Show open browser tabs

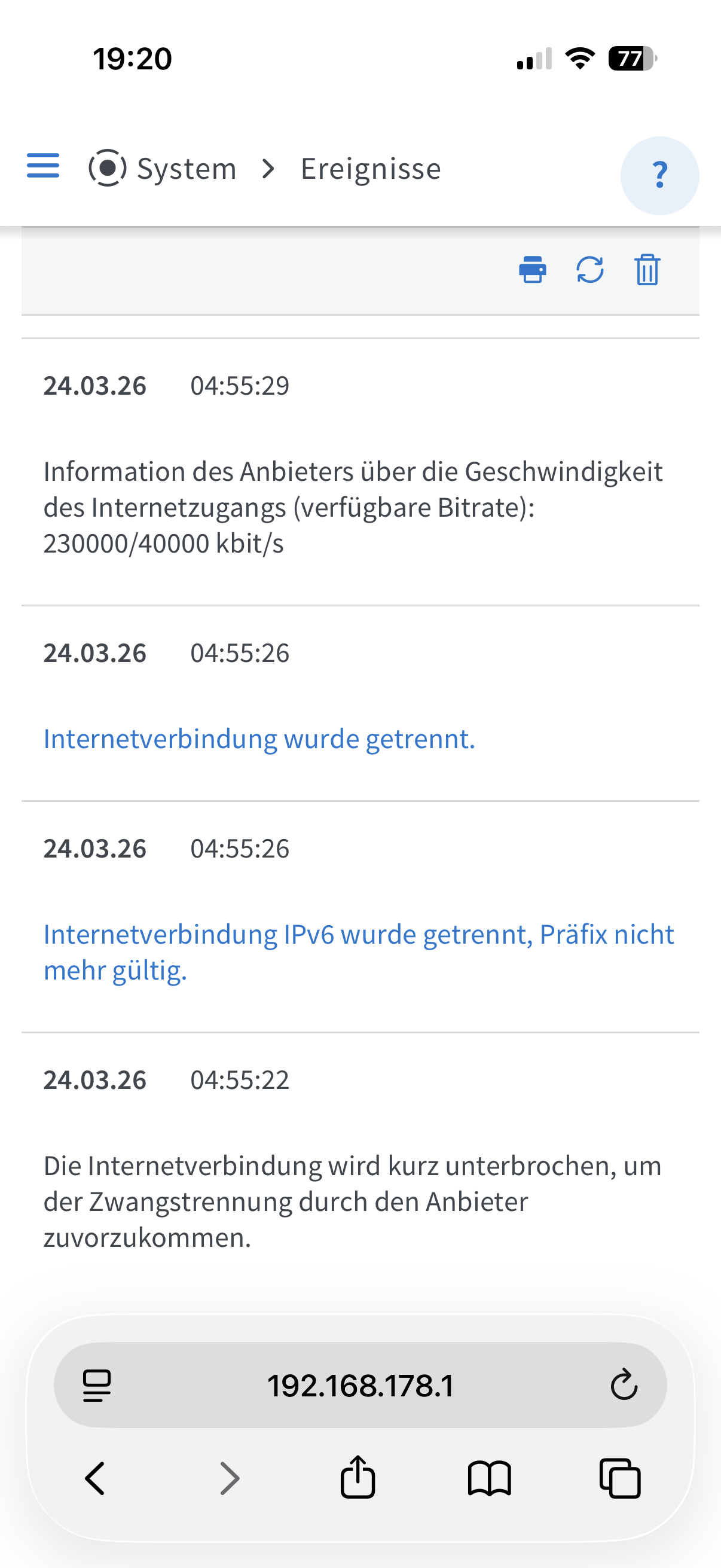[620, 1478]
